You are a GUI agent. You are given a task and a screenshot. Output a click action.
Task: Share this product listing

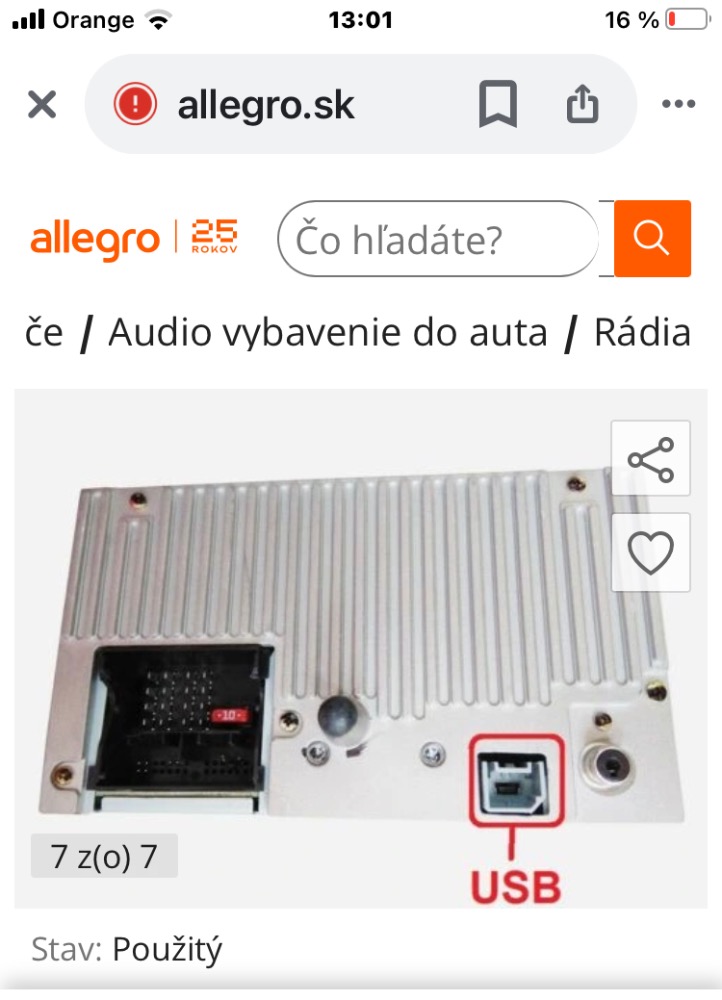(651, 459)
